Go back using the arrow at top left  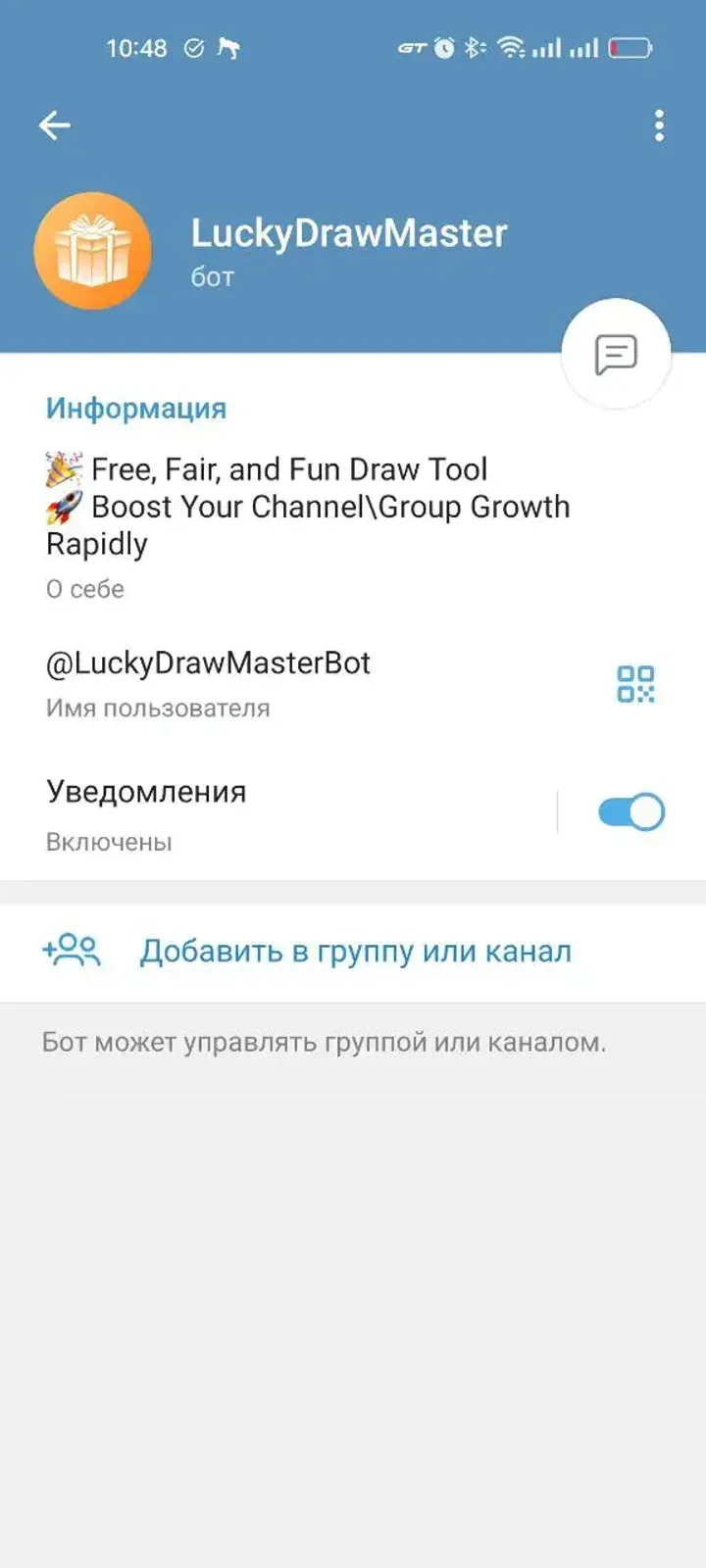(56, 124)
